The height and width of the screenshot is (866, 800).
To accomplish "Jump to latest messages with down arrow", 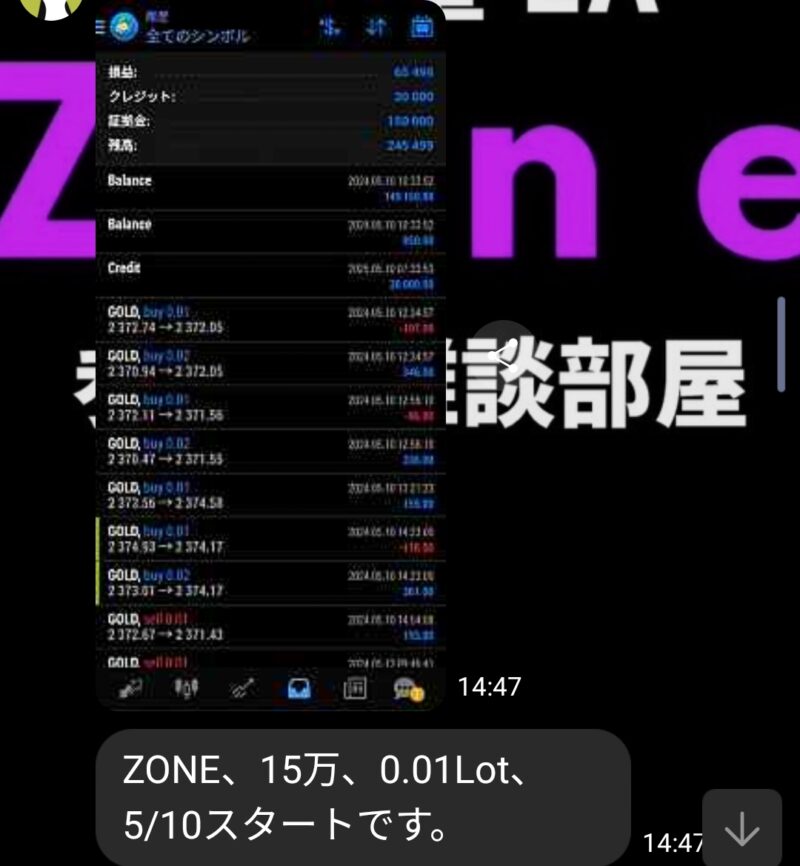I will coord(741,829).
